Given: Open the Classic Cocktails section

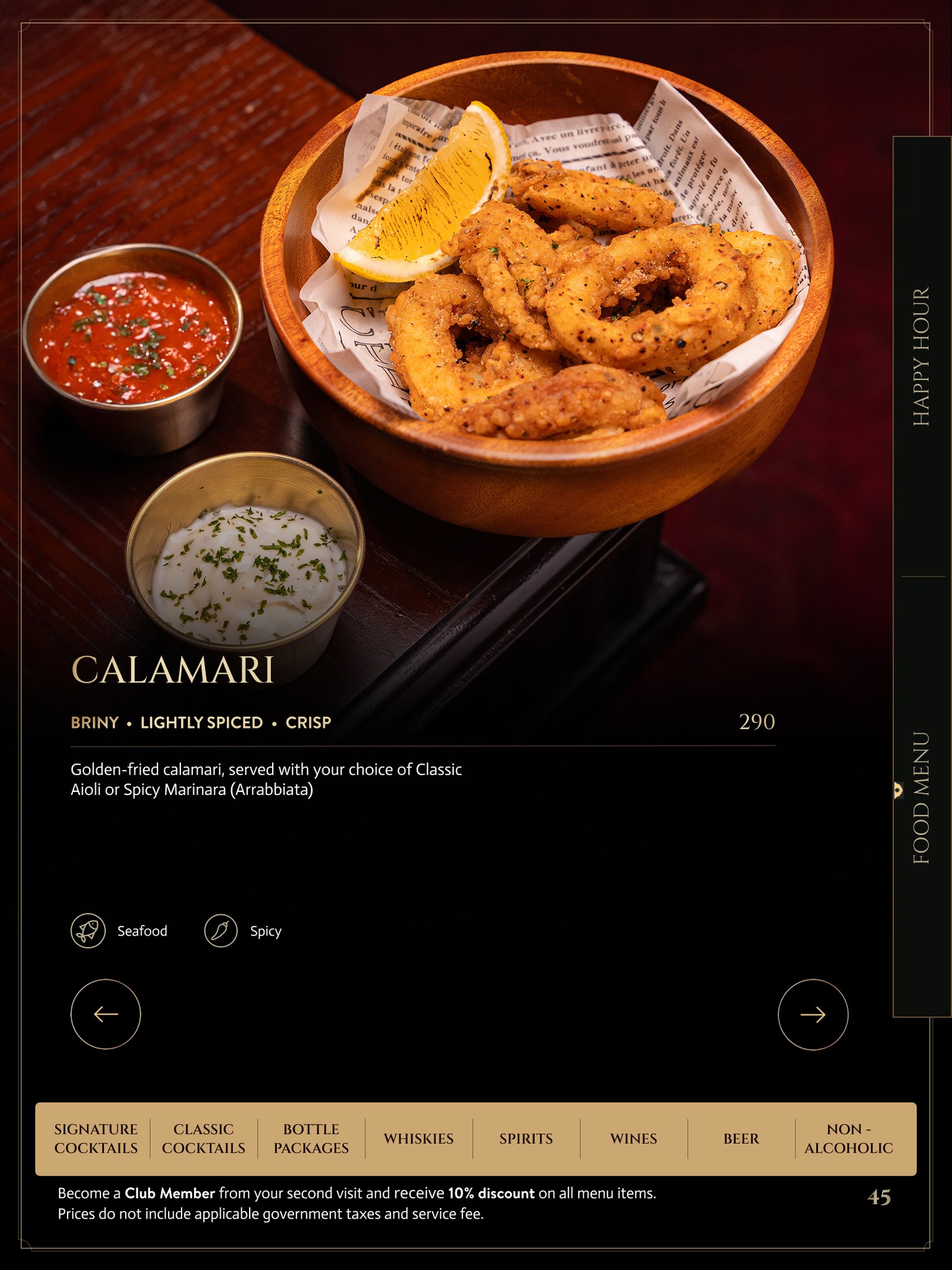Looking at the screenshot, I should pos(203,1138).
